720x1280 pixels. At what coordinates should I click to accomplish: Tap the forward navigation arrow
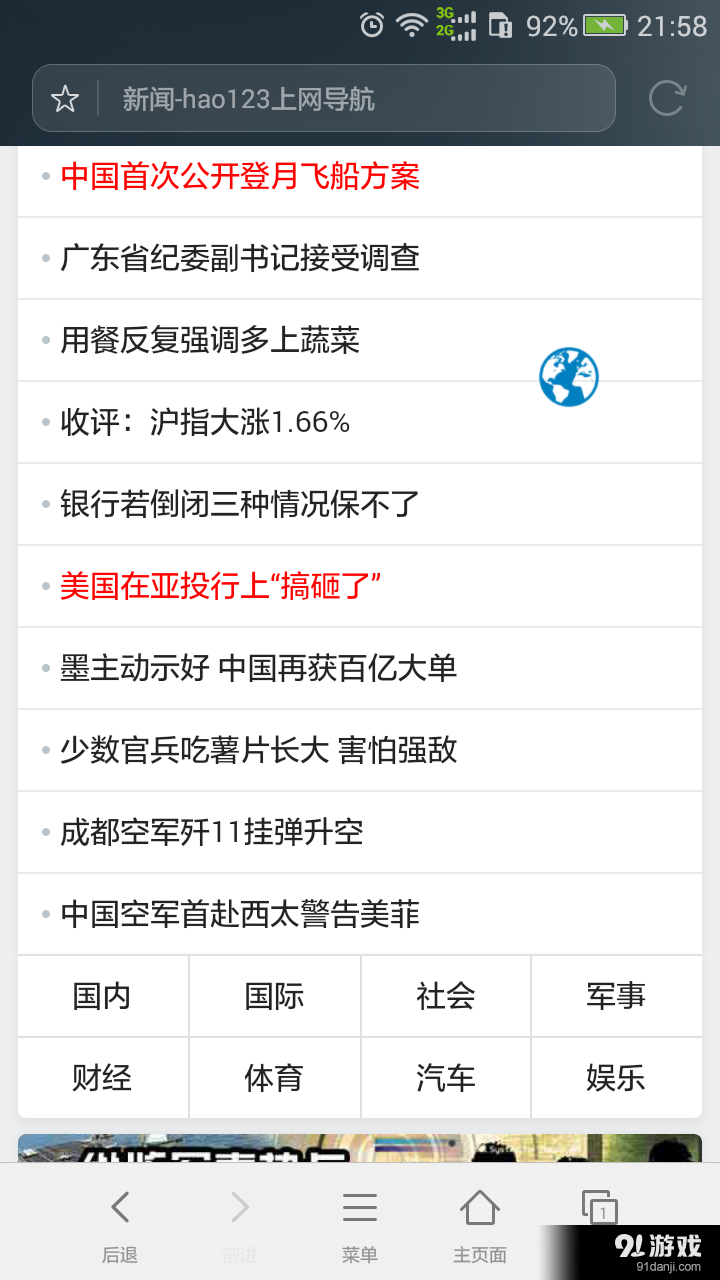(x=240, y=1207)
